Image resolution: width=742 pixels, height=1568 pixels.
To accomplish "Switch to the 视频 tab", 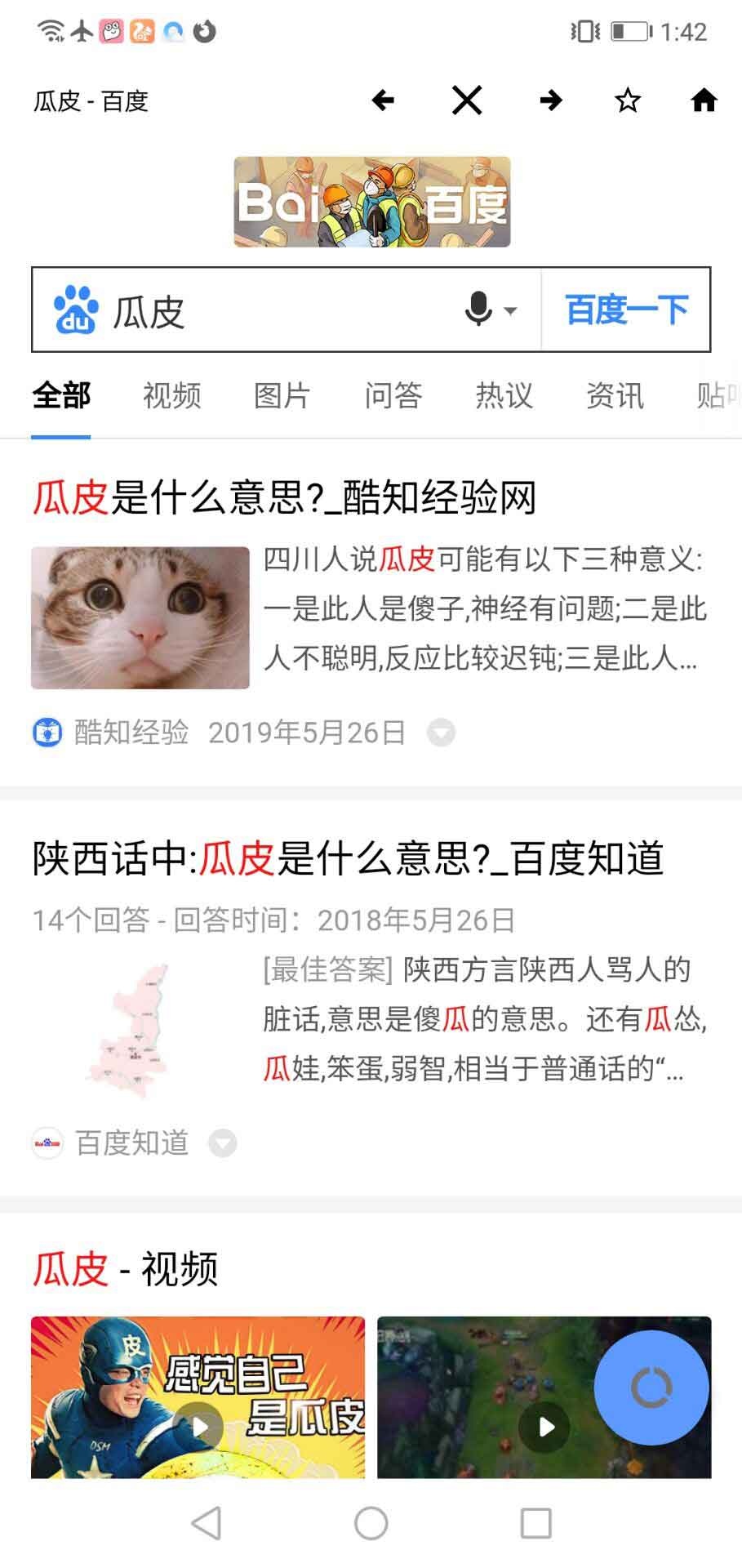I will [x=171, y=396].
